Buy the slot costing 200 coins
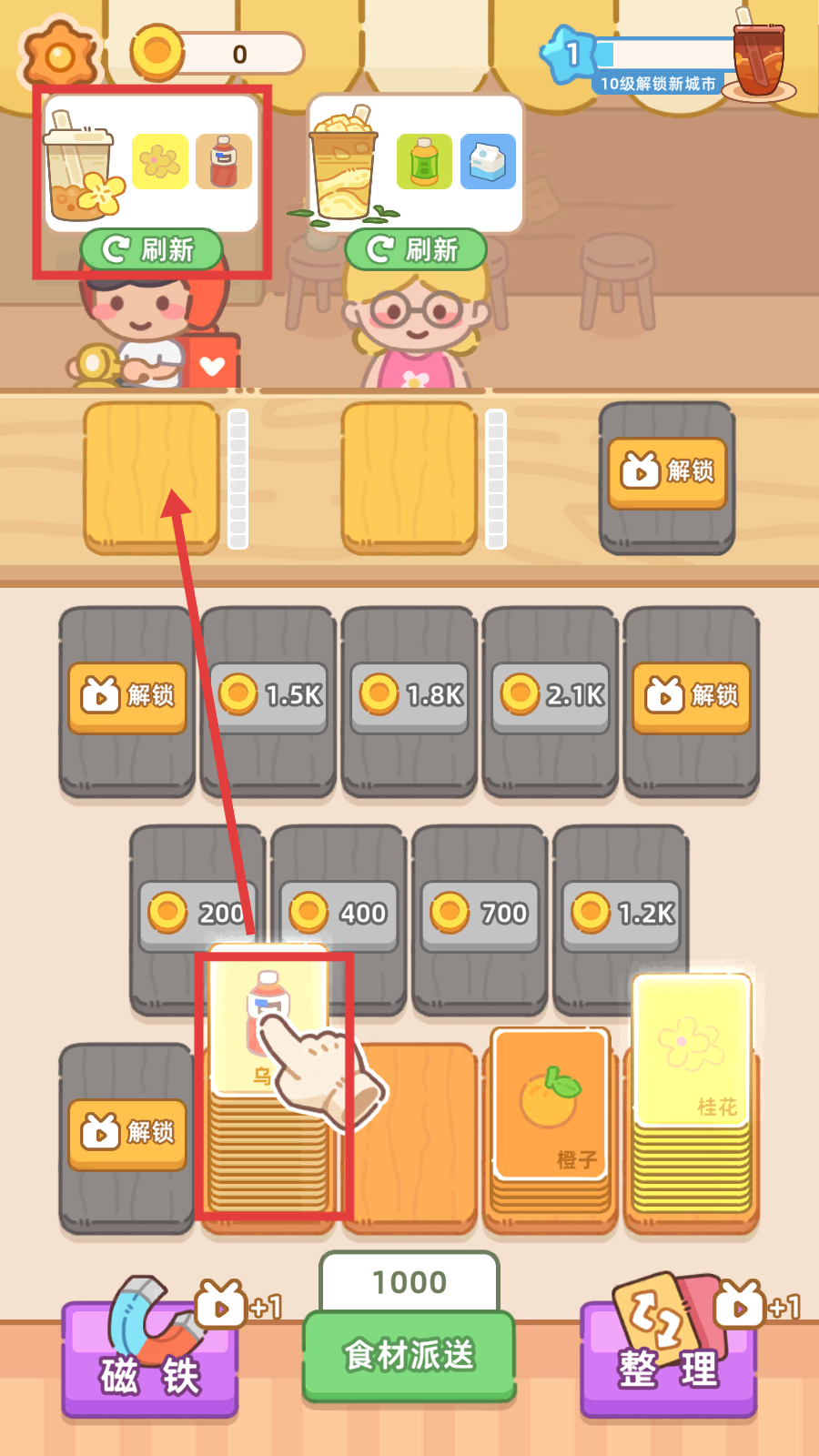 pyautogui.click(x=197, y=913)
